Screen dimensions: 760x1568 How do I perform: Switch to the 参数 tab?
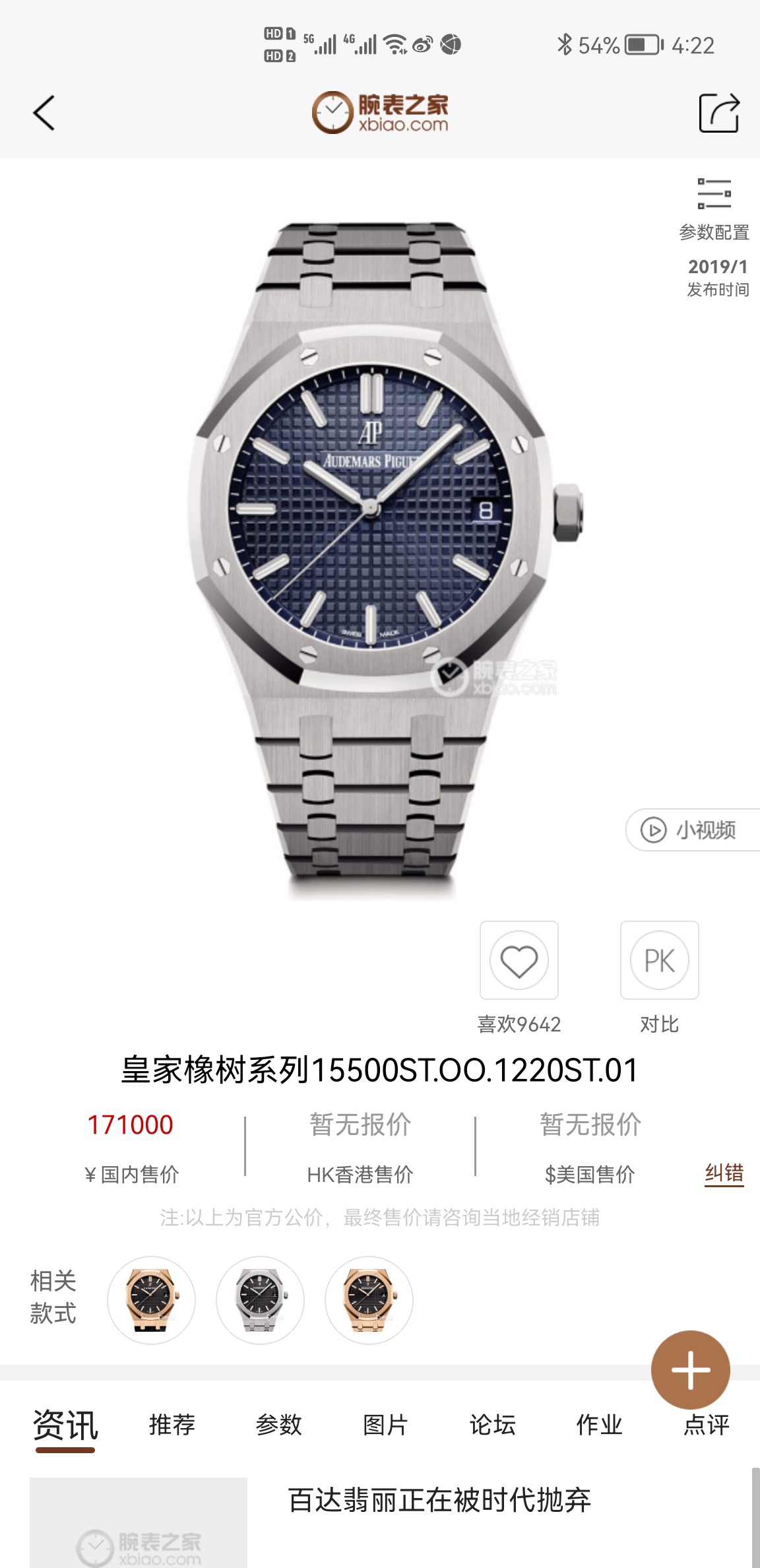point(279,1425)
